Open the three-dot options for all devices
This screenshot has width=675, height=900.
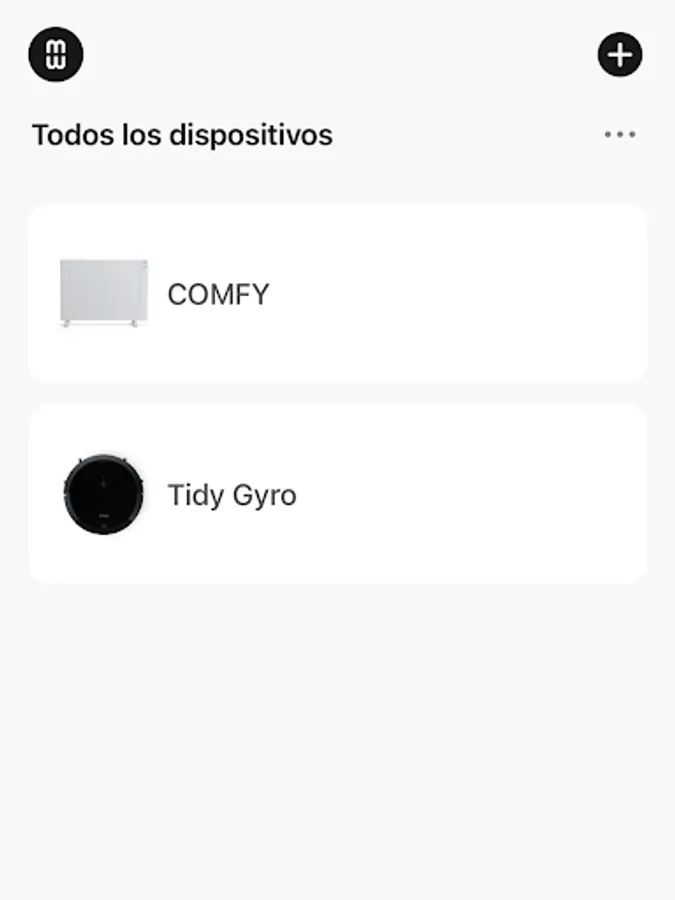620,135
